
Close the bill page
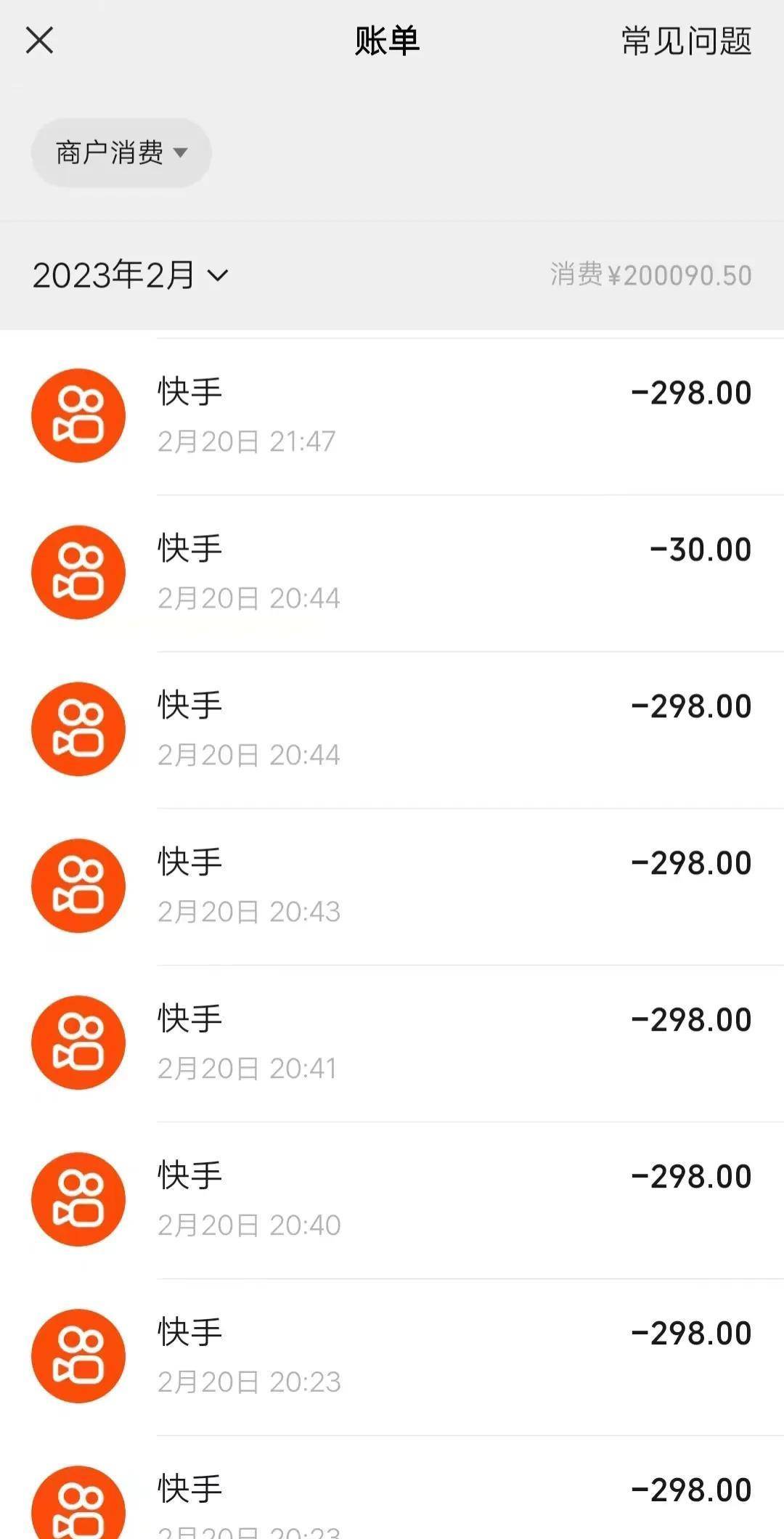coord(40,41)
